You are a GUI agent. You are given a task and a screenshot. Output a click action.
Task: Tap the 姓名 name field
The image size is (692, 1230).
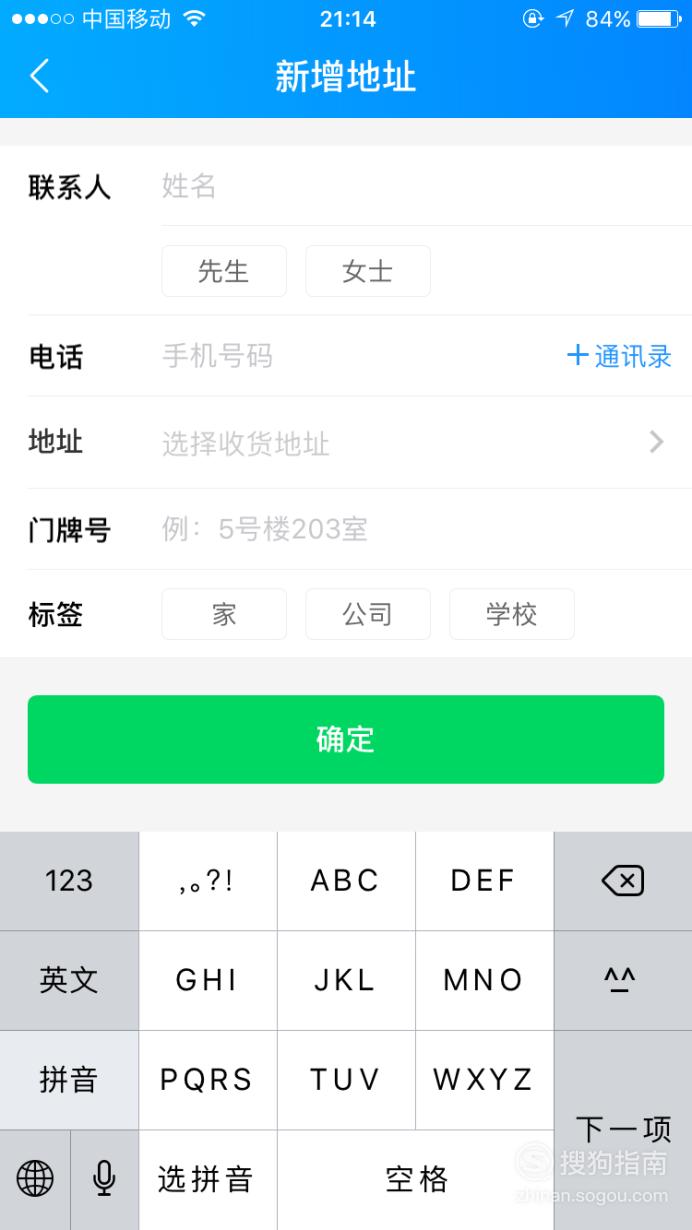(426, 186)
